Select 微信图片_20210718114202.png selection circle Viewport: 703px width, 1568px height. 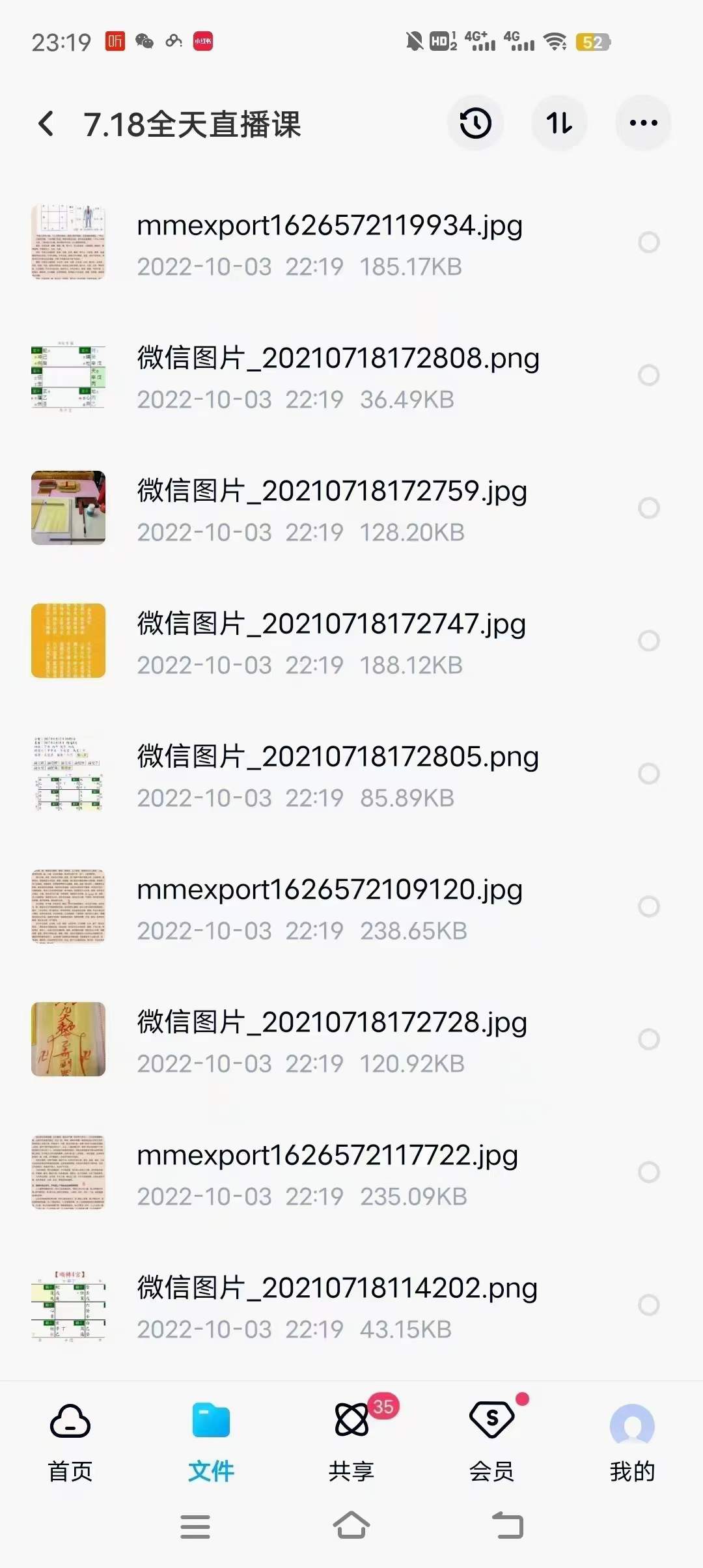tap(647, 1304)
